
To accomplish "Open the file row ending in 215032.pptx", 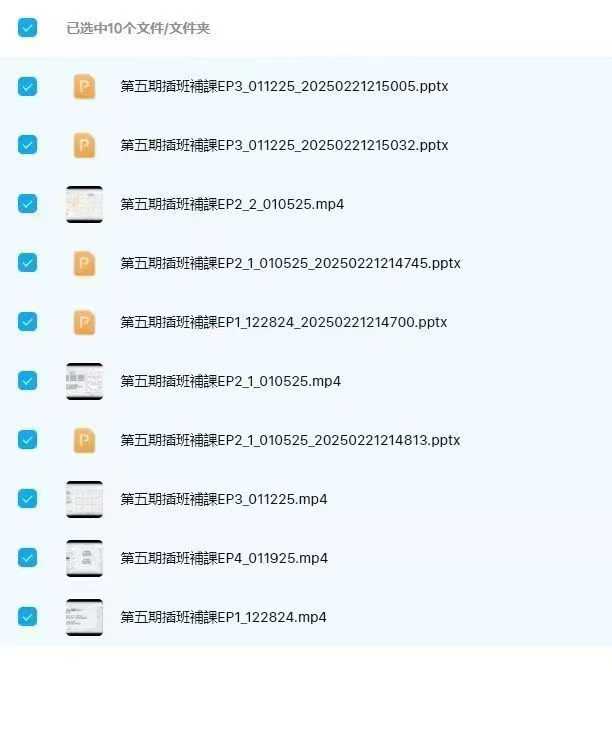I will [x=284, y=145].
